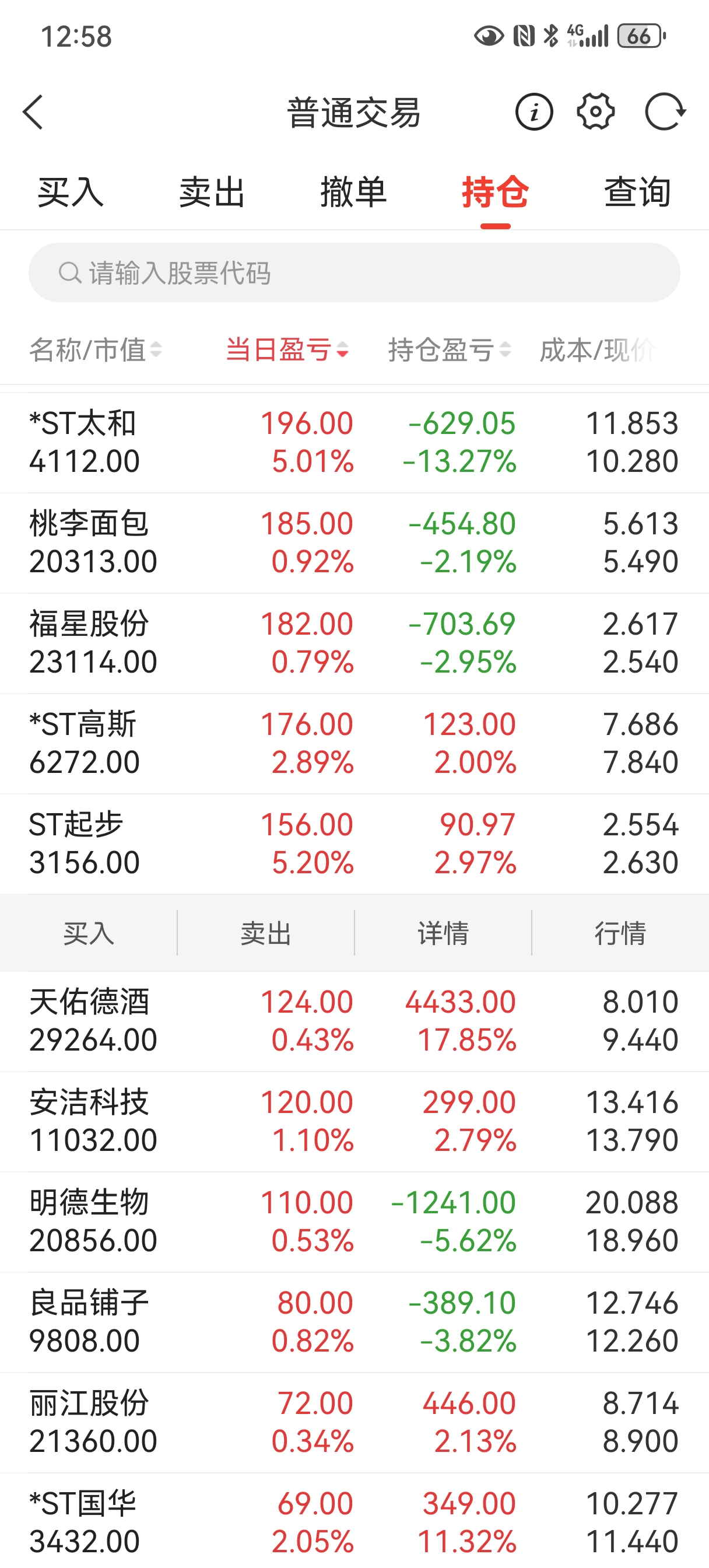Select the 桃李面包 holding row

point(354,542)
